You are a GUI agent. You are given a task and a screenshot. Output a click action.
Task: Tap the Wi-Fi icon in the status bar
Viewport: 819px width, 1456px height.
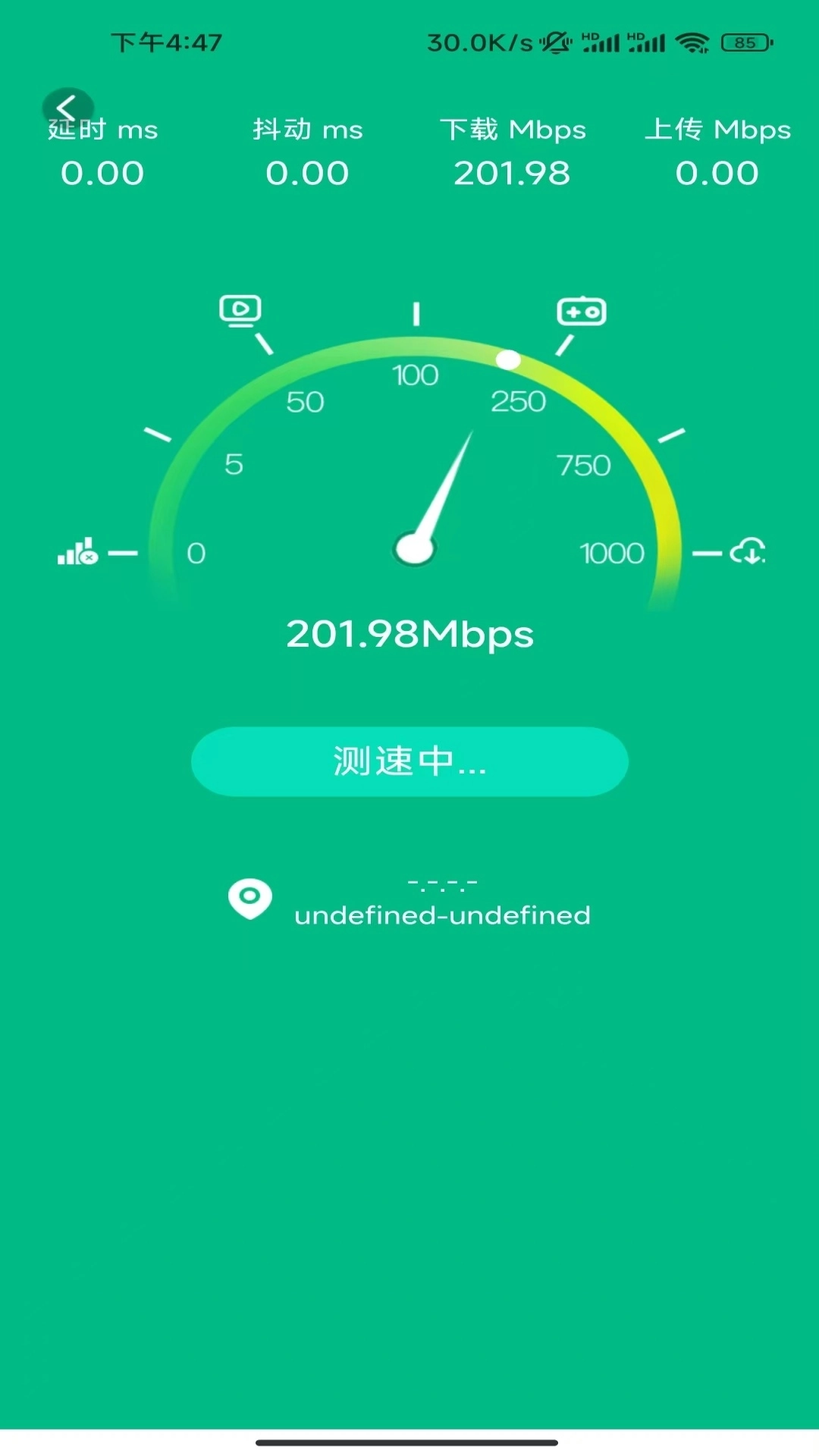(x=692, y=43)
